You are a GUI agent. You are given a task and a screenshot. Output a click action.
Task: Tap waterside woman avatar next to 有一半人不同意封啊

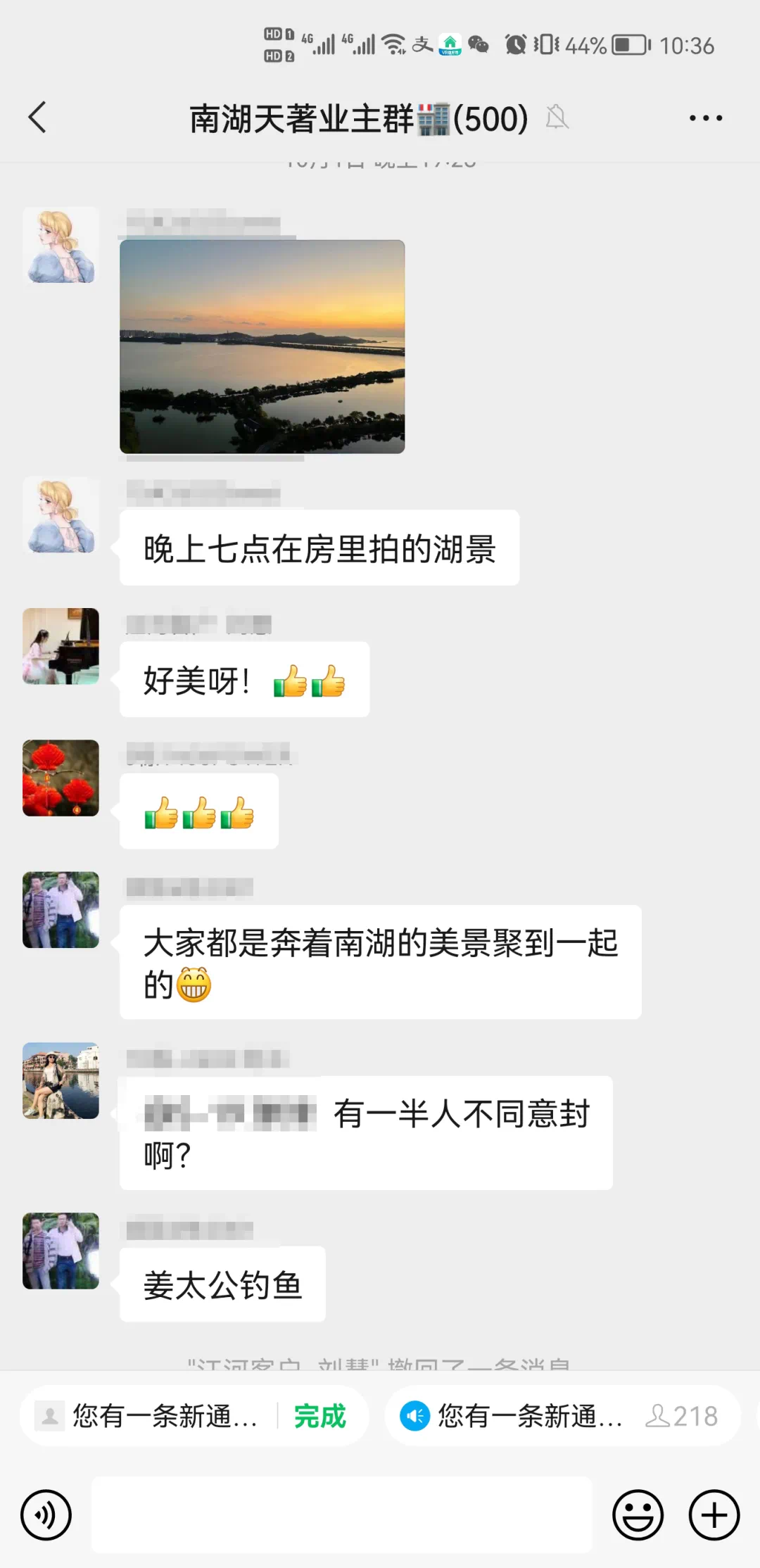pos(61,1080)
